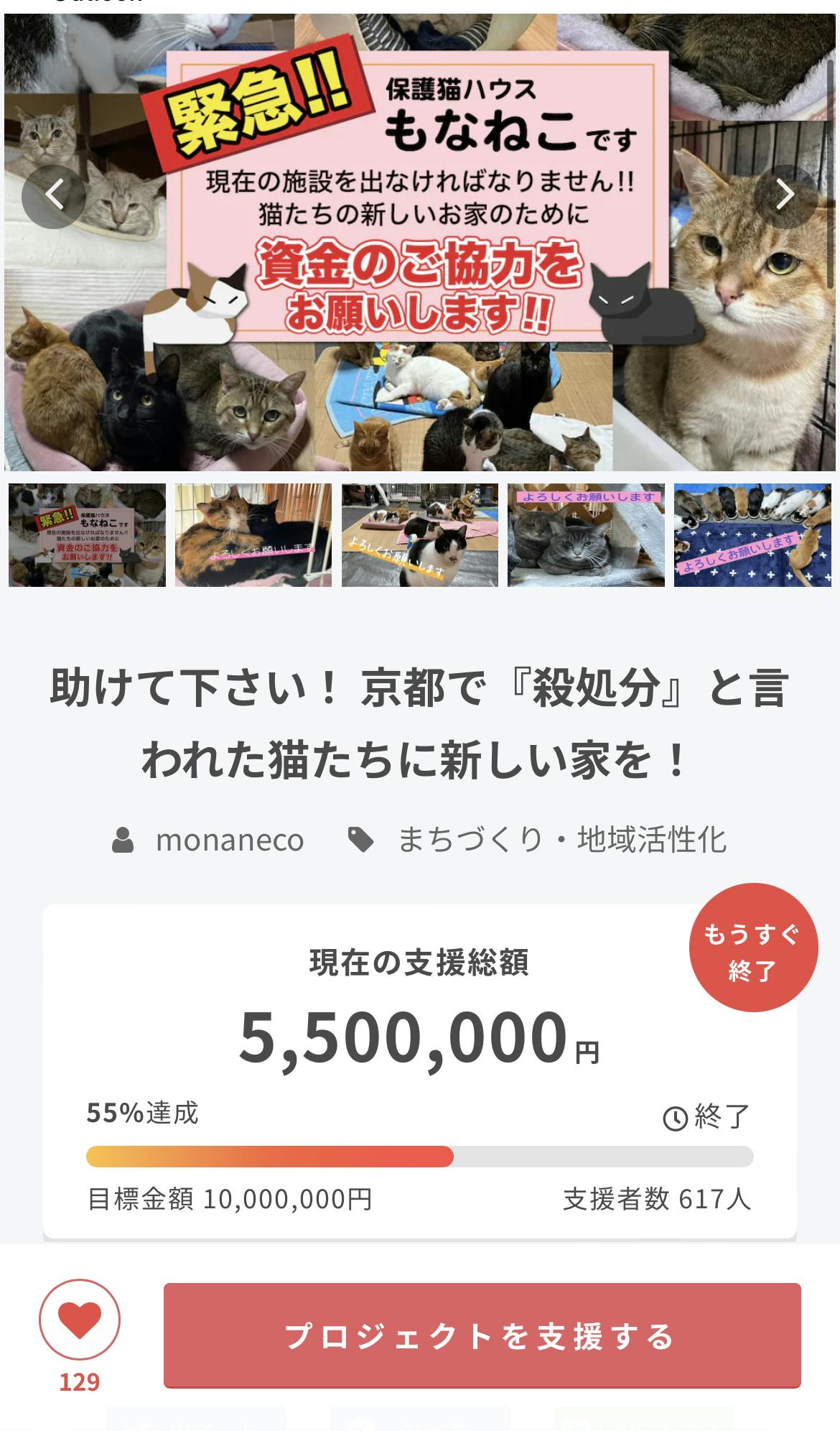Show the next carousel image
Image resolution: width=840 pixels, height=1431 pixels.
pos(785,196)
